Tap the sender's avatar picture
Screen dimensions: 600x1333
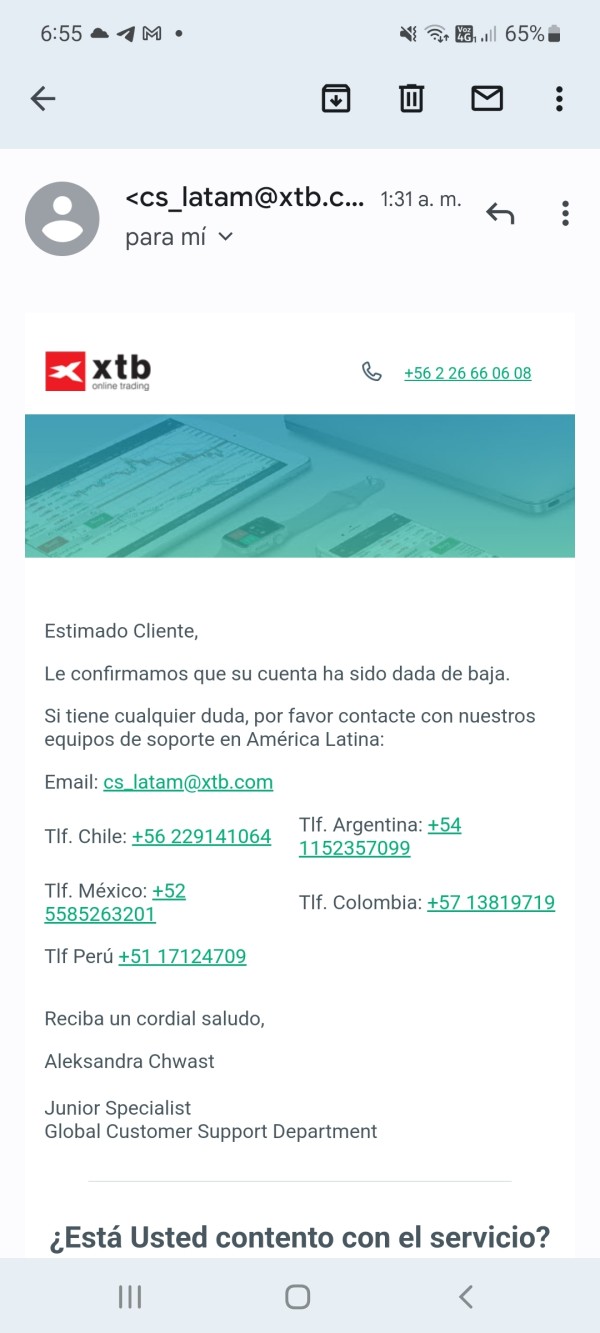tap(62, 219)
